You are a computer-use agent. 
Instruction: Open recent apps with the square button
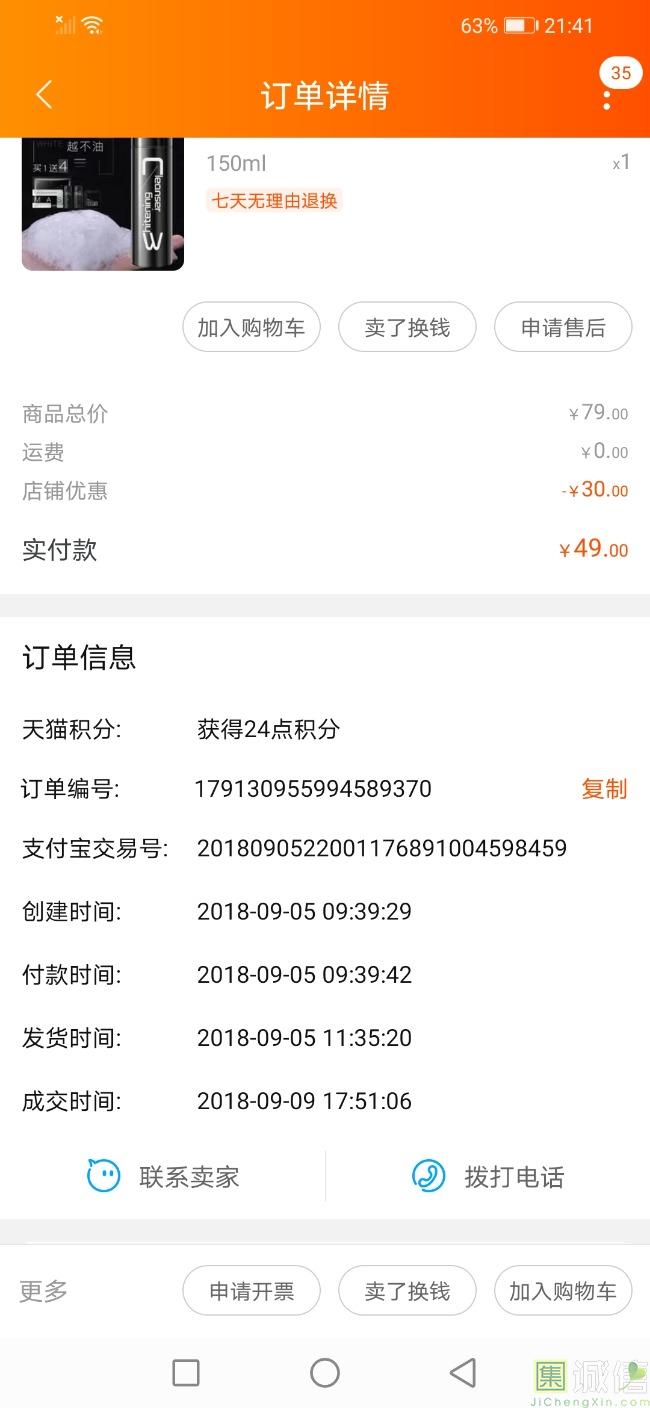[186, 1373]
